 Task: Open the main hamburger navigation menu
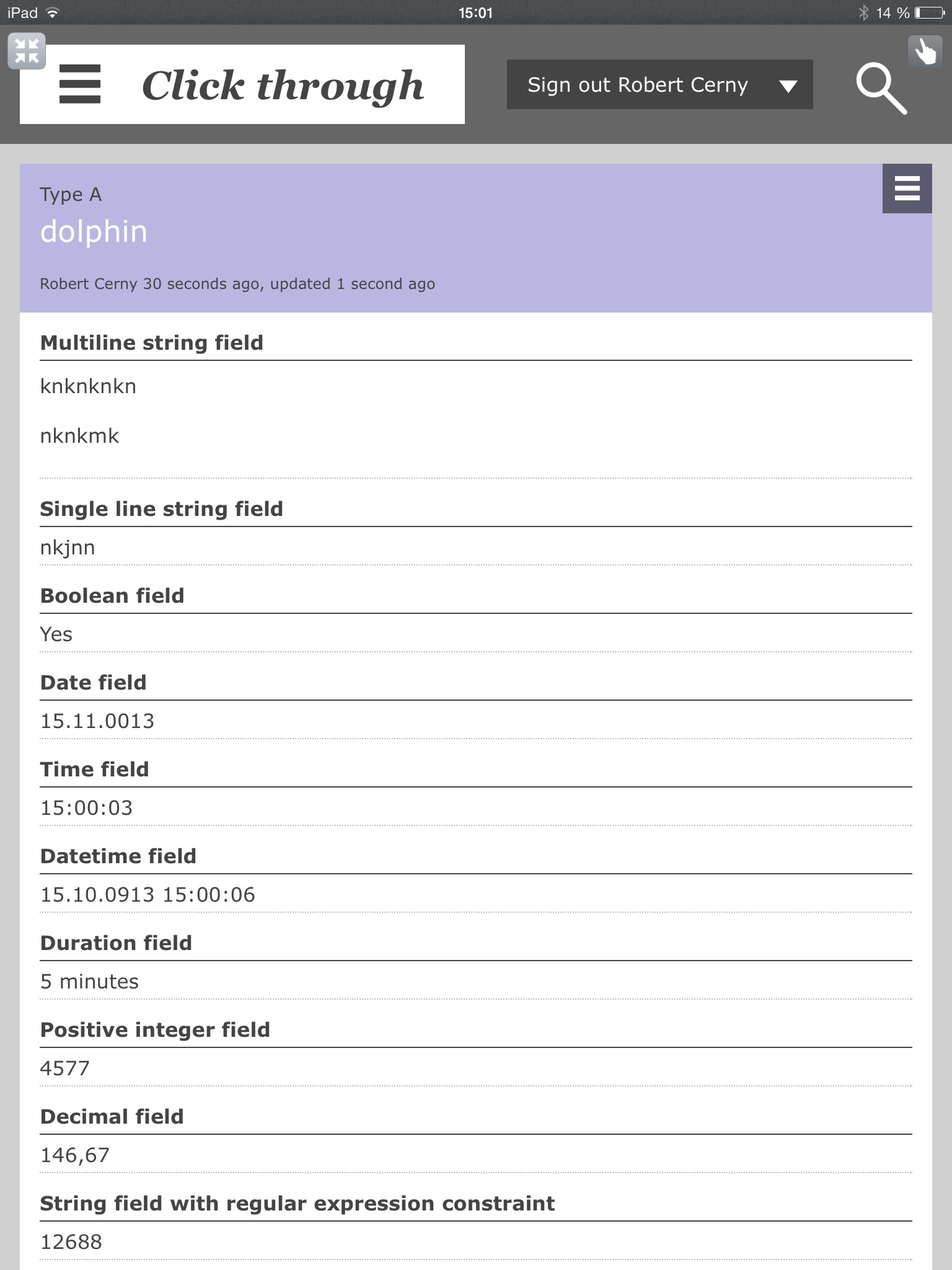pyautogui.click(x=79, y=84)
